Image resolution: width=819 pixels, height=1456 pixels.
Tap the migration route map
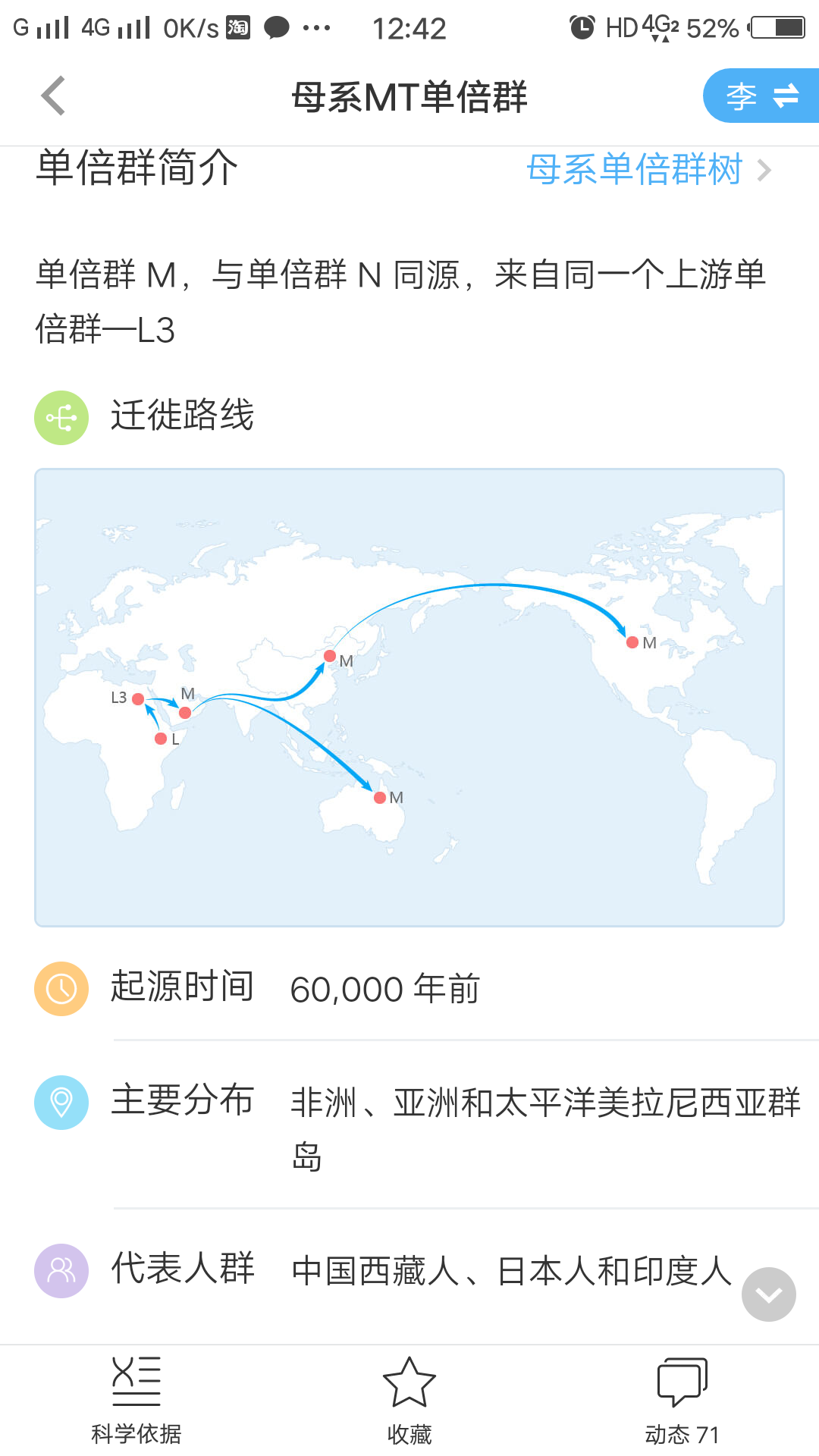pos(409,698)
